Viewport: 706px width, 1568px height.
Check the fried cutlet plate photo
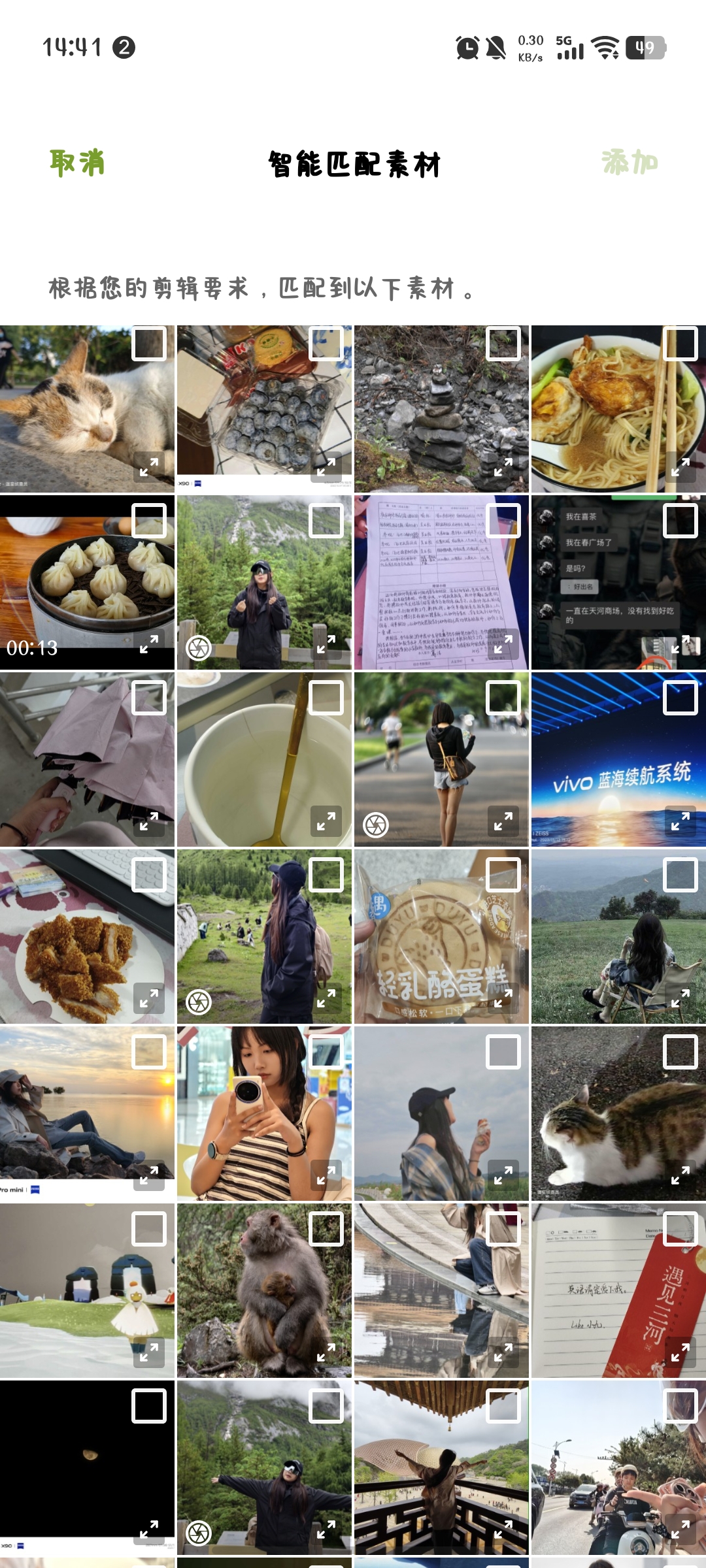click(149, 875)
